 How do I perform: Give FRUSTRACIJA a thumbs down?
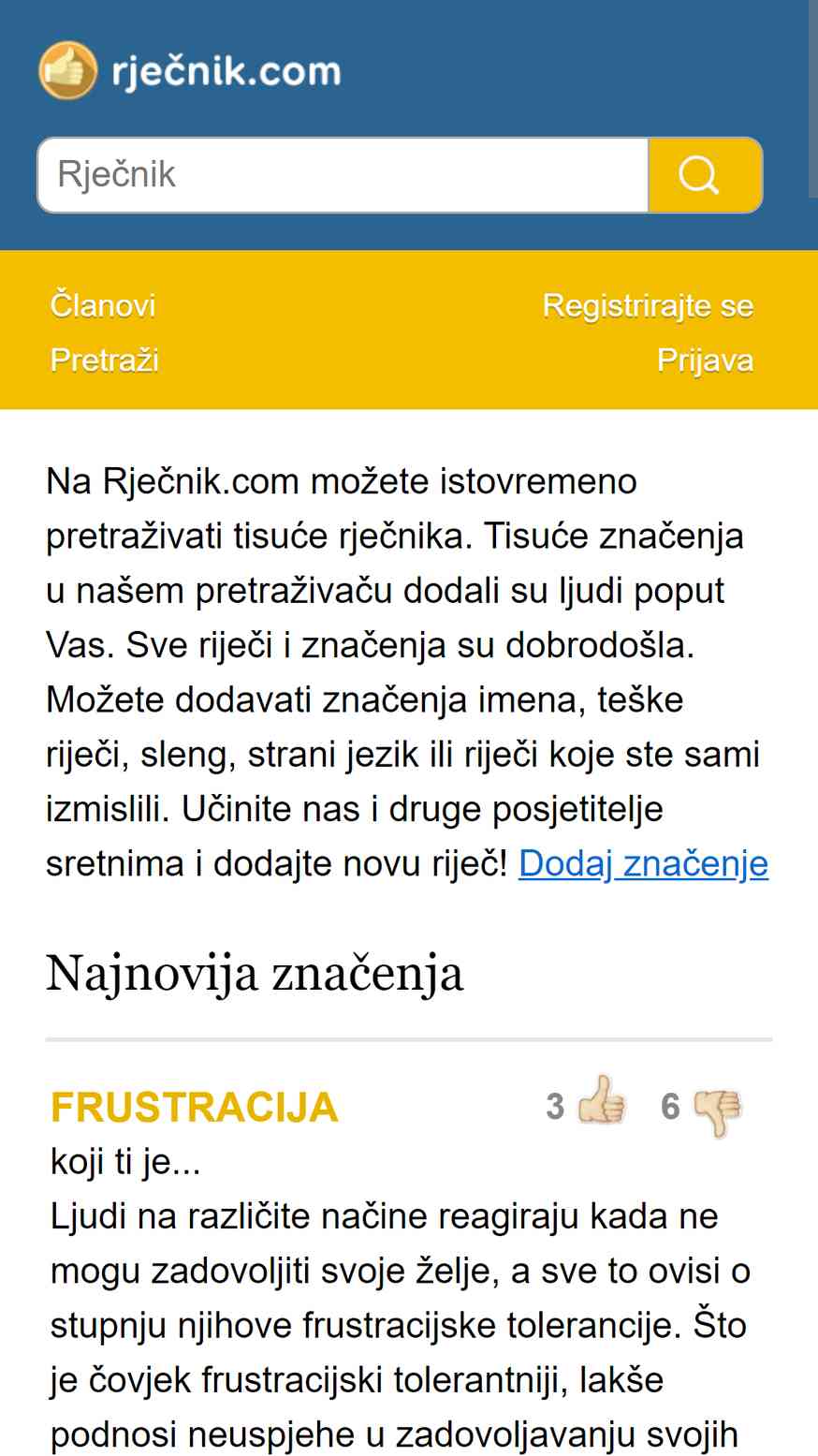tap(718, 1111)
